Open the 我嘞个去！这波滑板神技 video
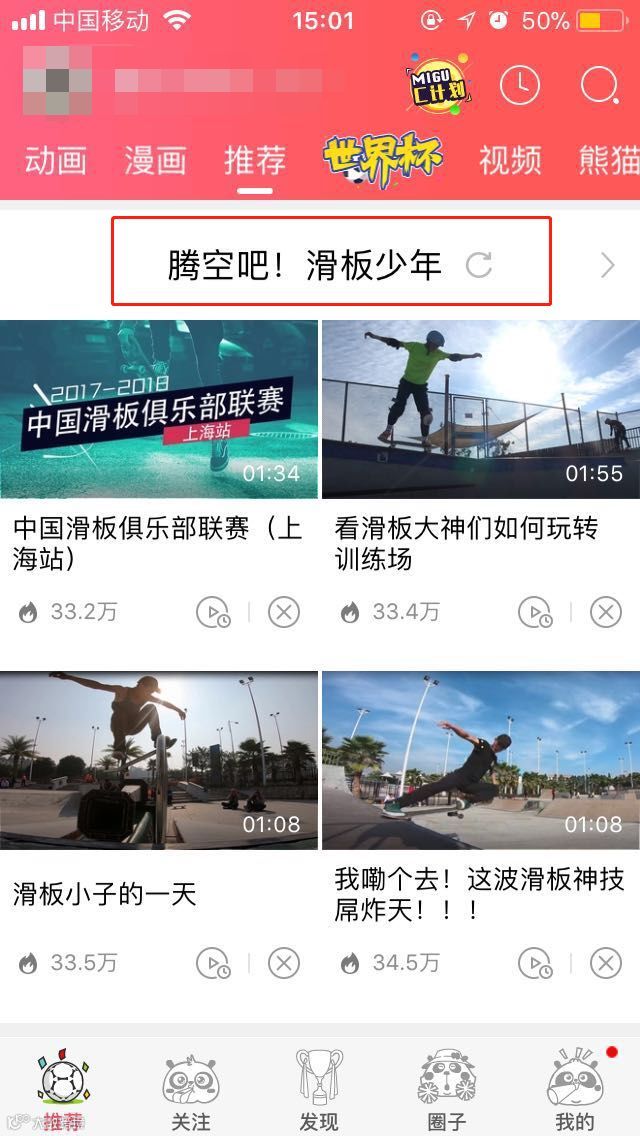 (x=481, y=760)
